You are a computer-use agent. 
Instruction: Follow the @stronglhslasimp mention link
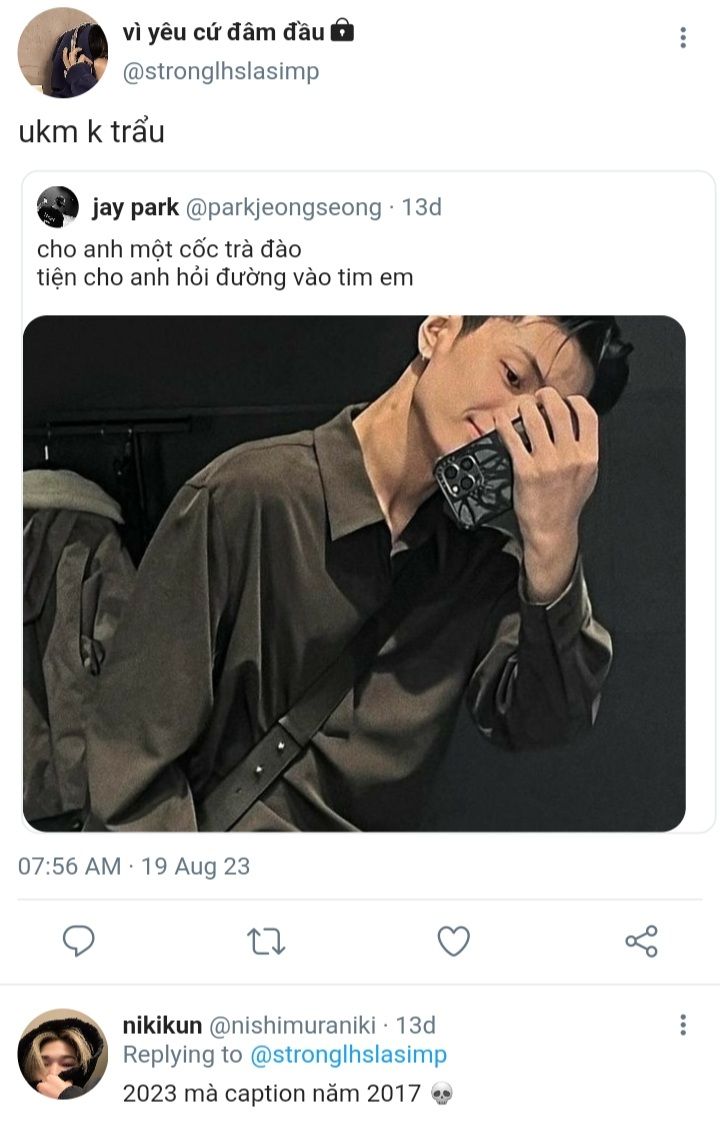tap(347, 1054)
